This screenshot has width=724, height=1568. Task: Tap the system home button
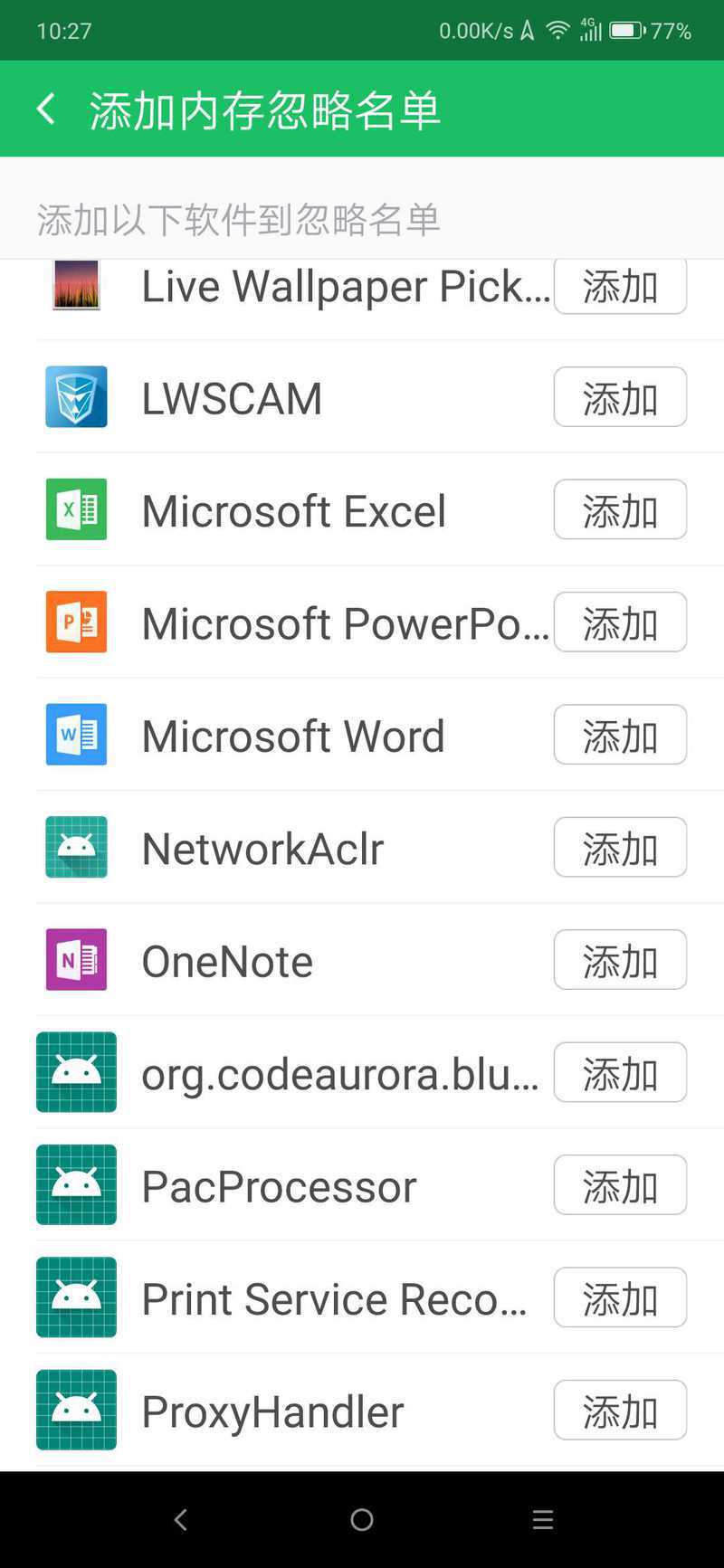tap(362, 1520)
